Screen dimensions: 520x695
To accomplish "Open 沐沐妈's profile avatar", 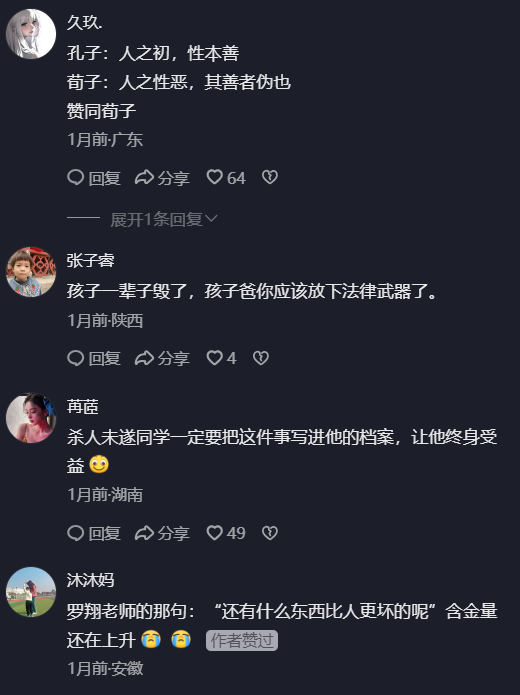I will tap(31, 592).
